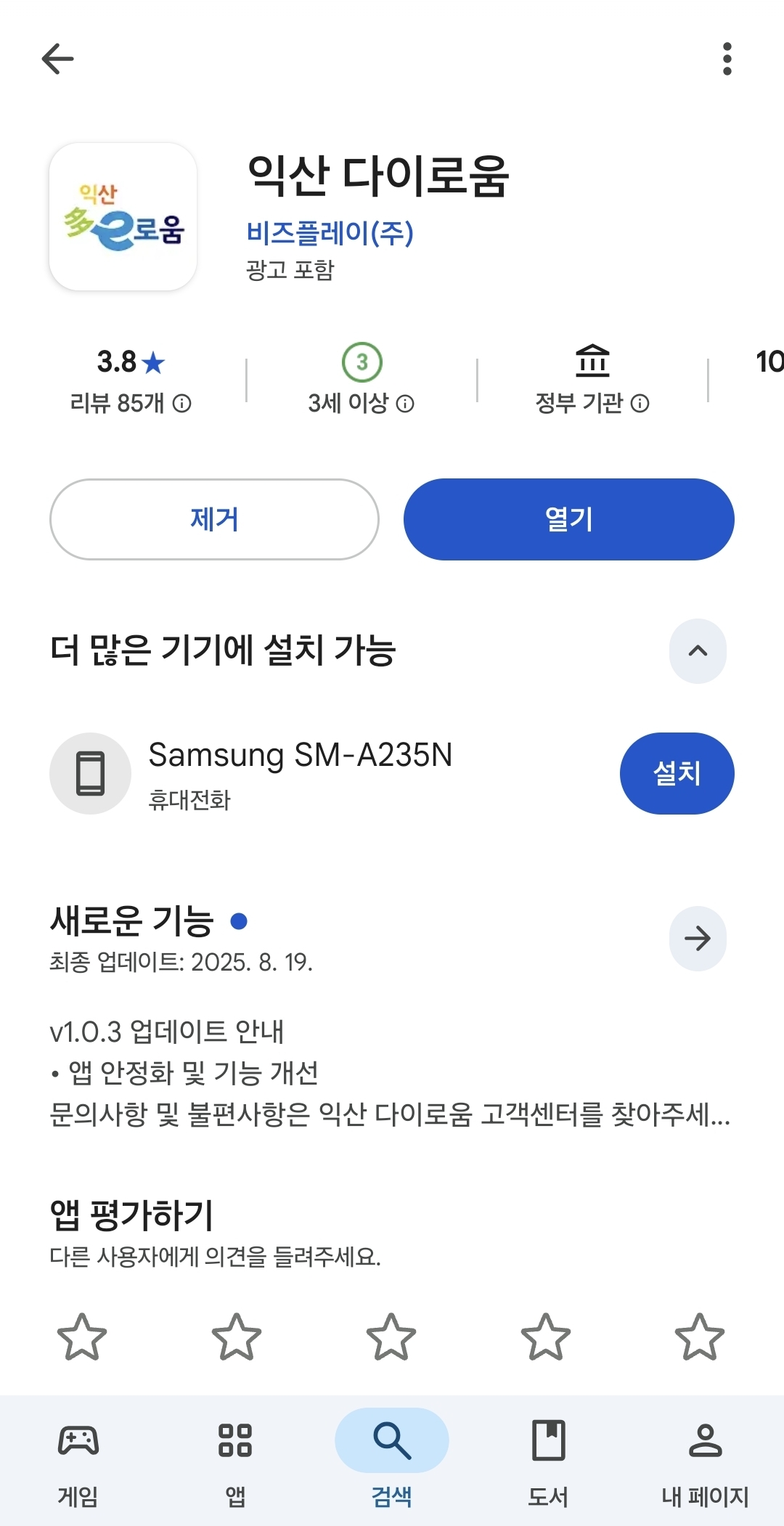Open the 내 페이지 tab

click(x=705, y=1459)
